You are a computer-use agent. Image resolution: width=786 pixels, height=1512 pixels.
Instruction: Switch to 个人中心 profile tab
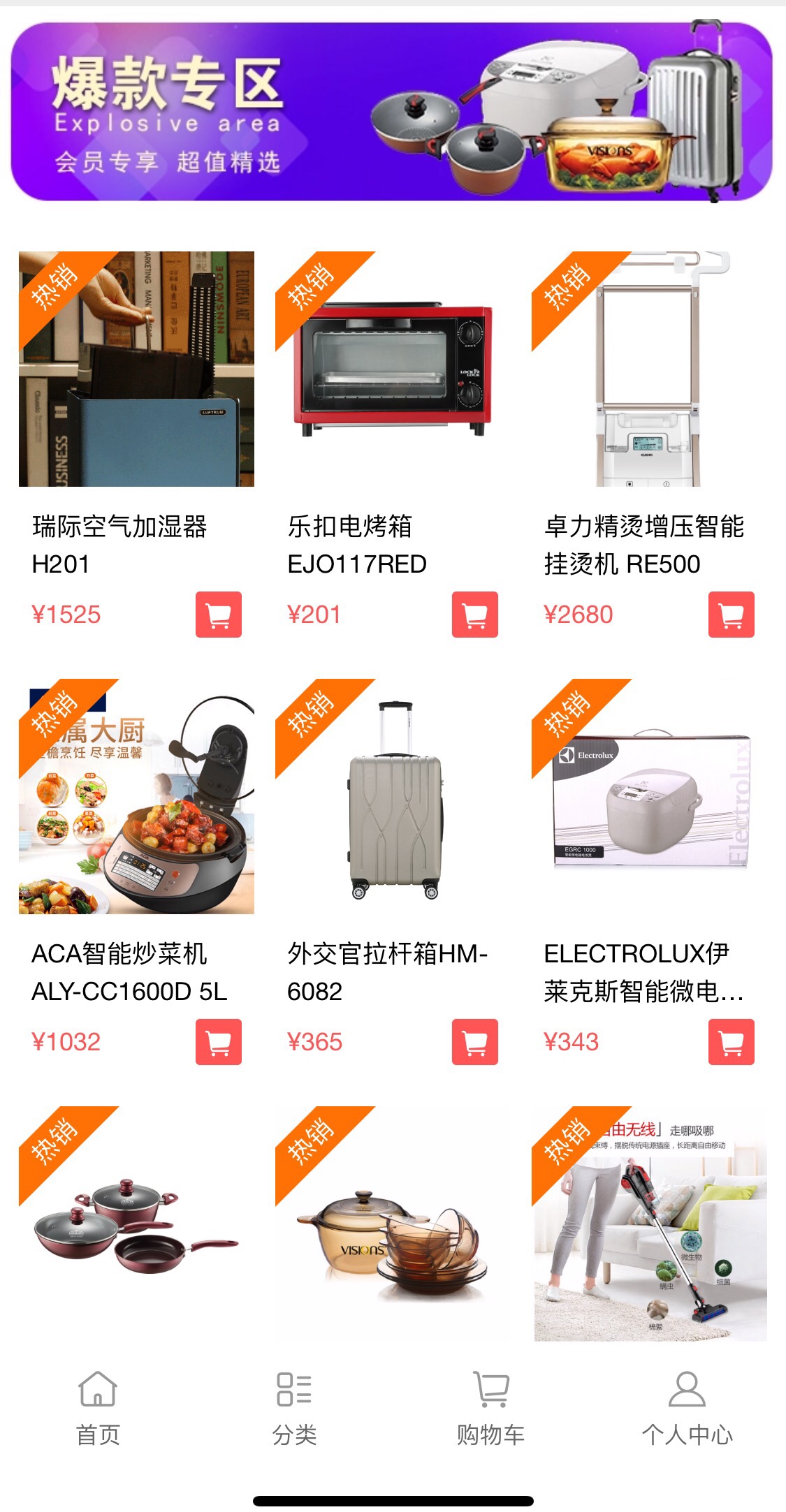pyautogui.click(x=687, y=1408)
